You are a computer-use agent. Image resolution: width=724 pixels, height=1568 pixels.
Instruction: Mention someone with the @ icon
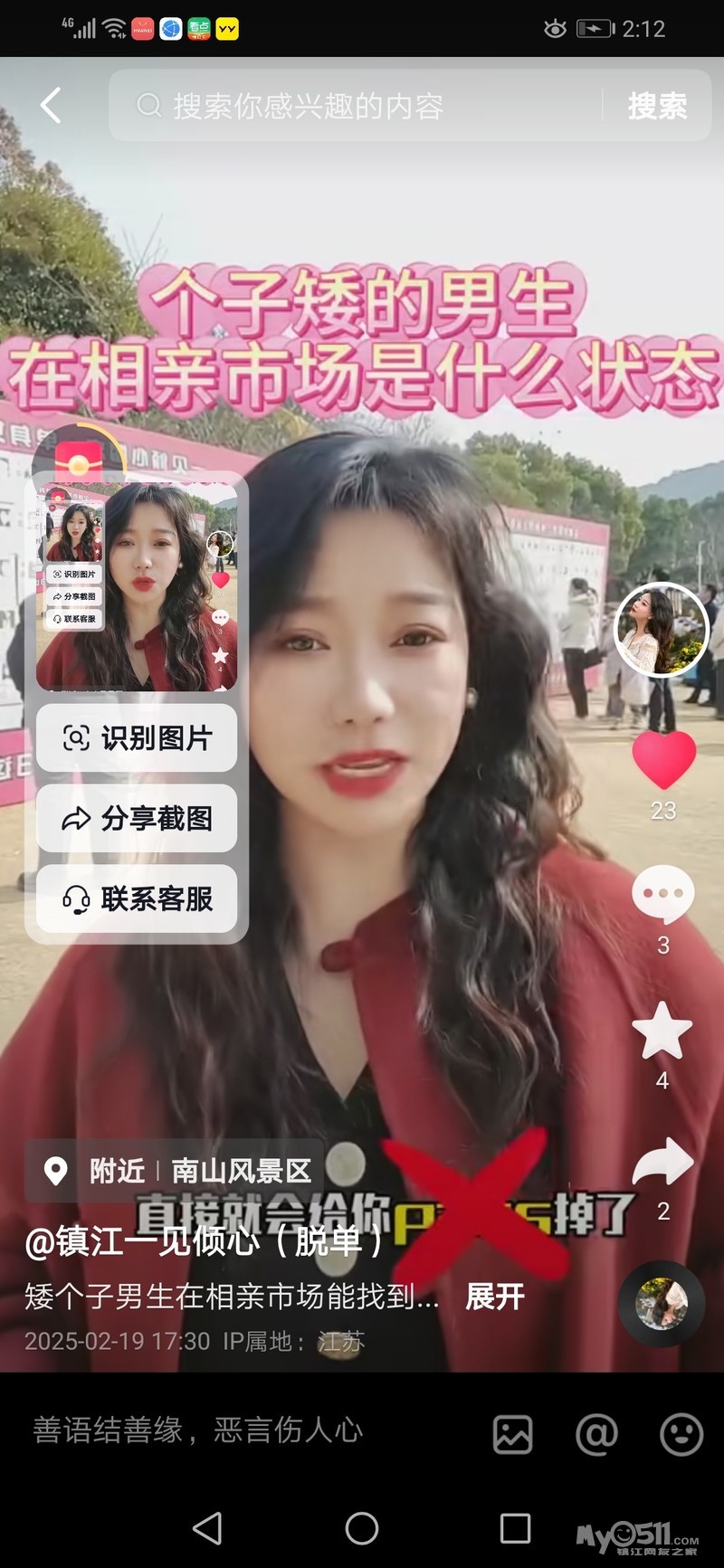[x=596, y=1434]
